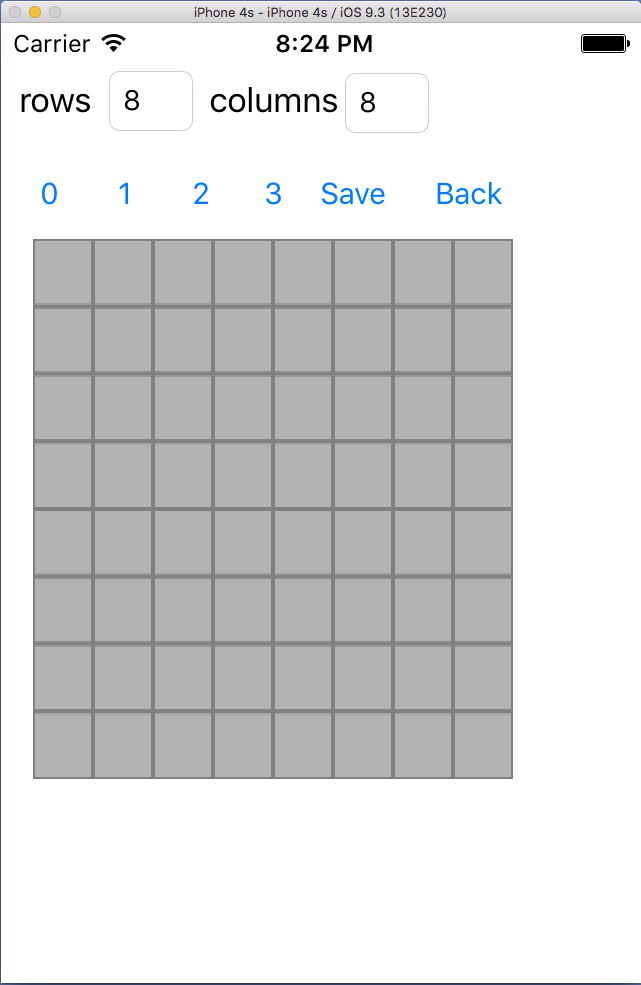Select the 3 button
Image resolution: width=641 pixels, height=985 pixels.
(x=273, y=194)
